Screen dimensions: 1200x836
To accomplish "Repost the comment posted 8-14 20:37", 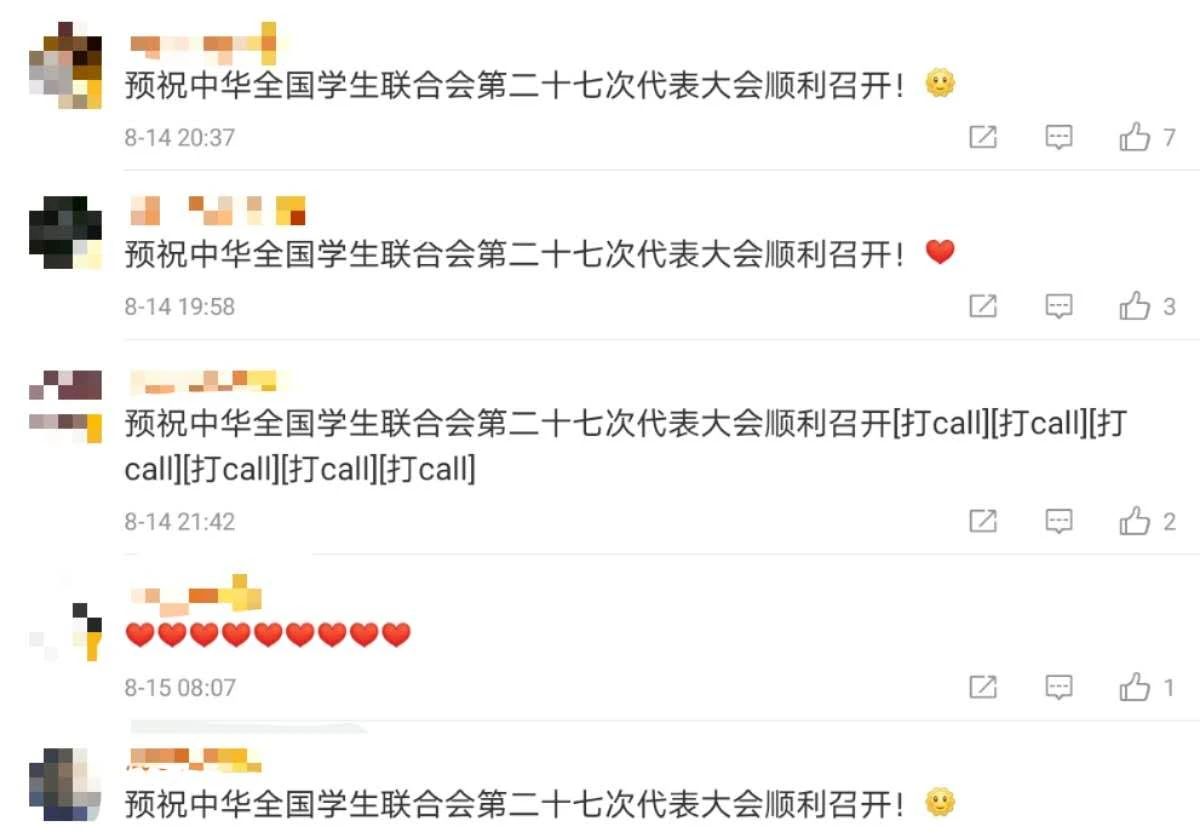I will (983, 137).
